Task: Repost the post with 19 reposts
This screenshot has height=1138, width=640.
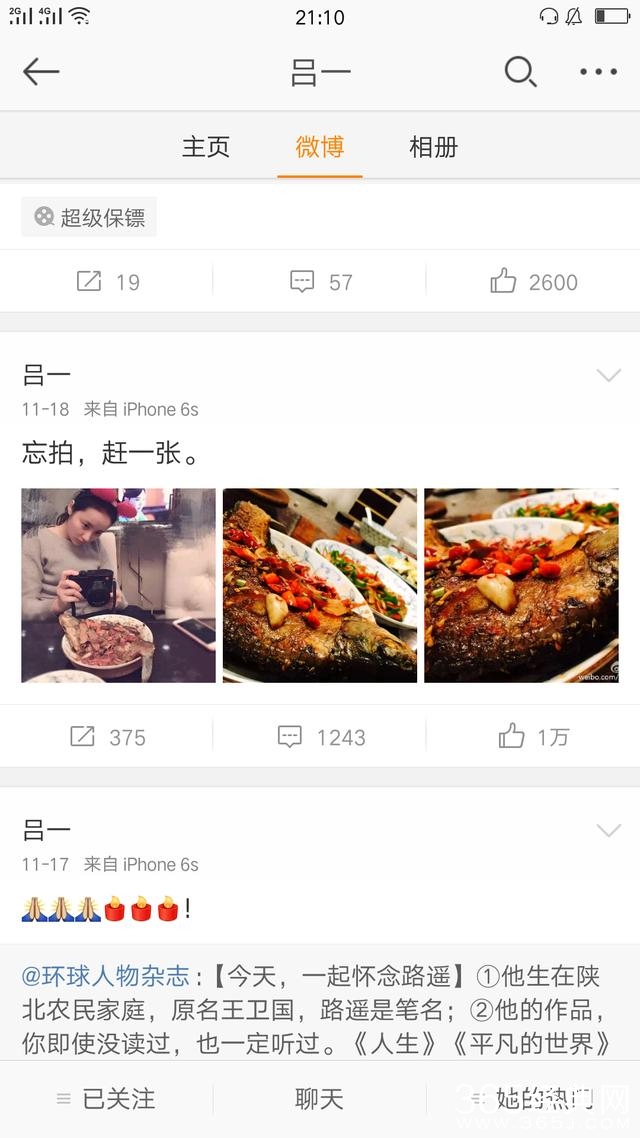Action: [108, 282]
